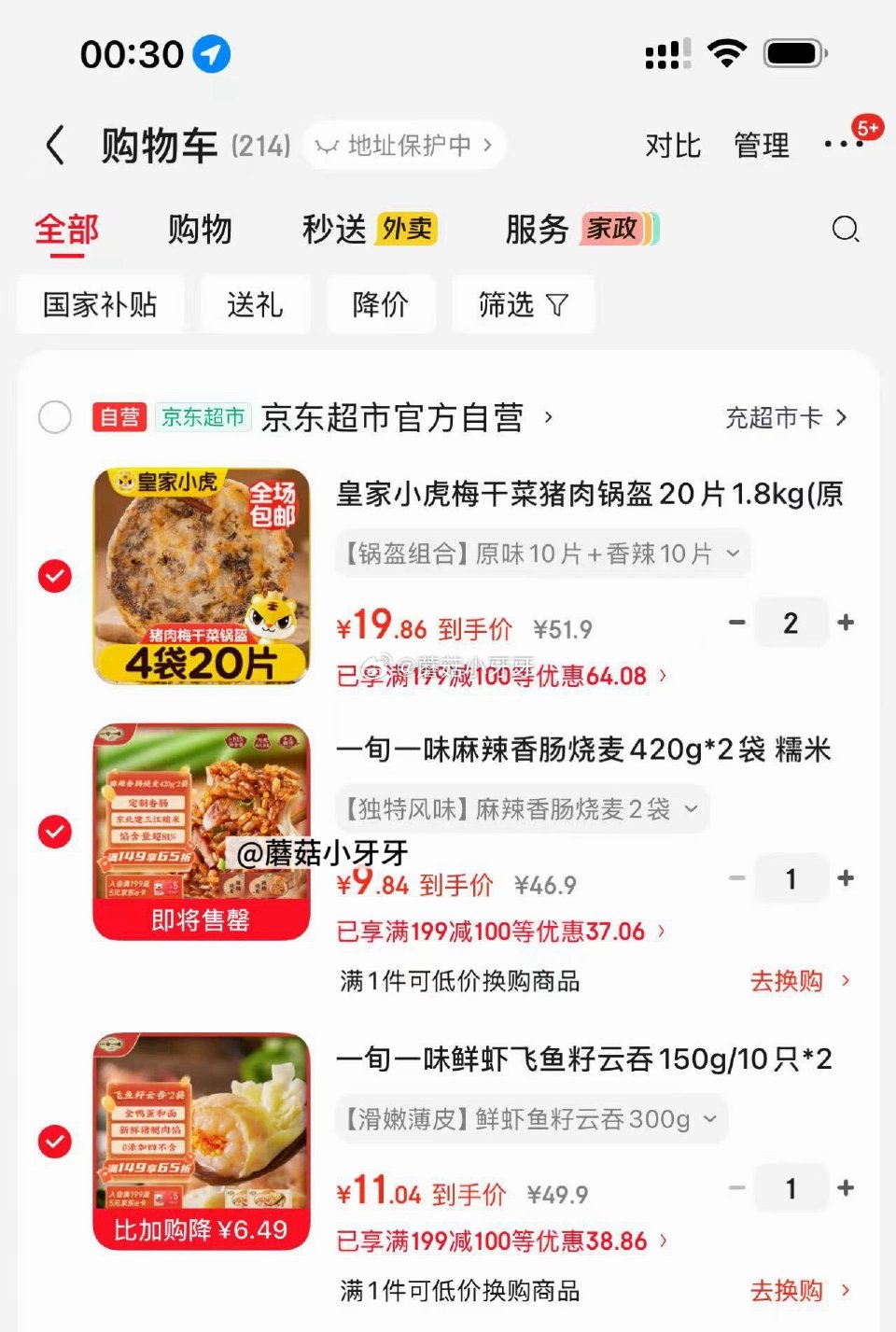Deselect the 梅干菜猪肉锅盔 item checkbox

coord(56,577)
